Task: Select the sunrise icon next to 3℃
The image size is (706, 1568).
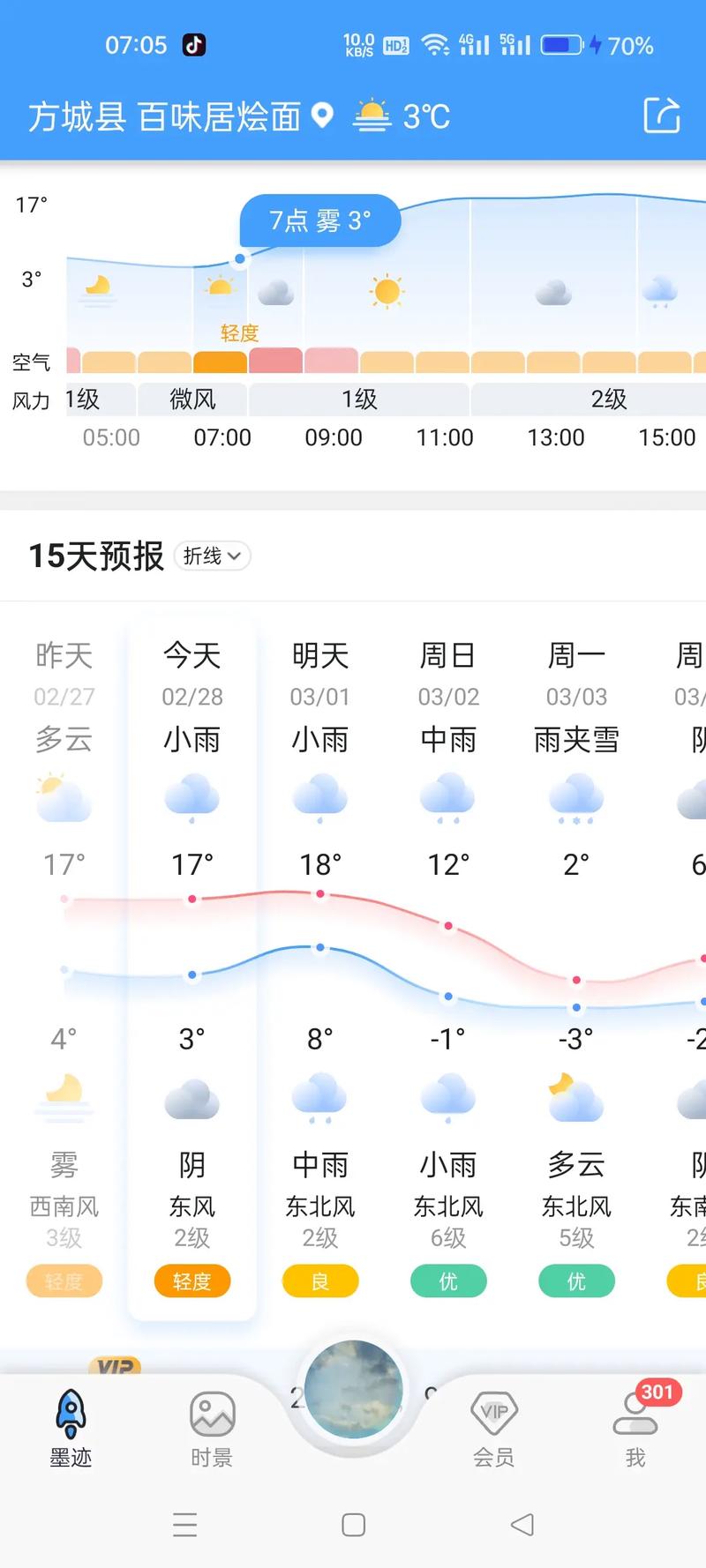Action: [373, 114]
